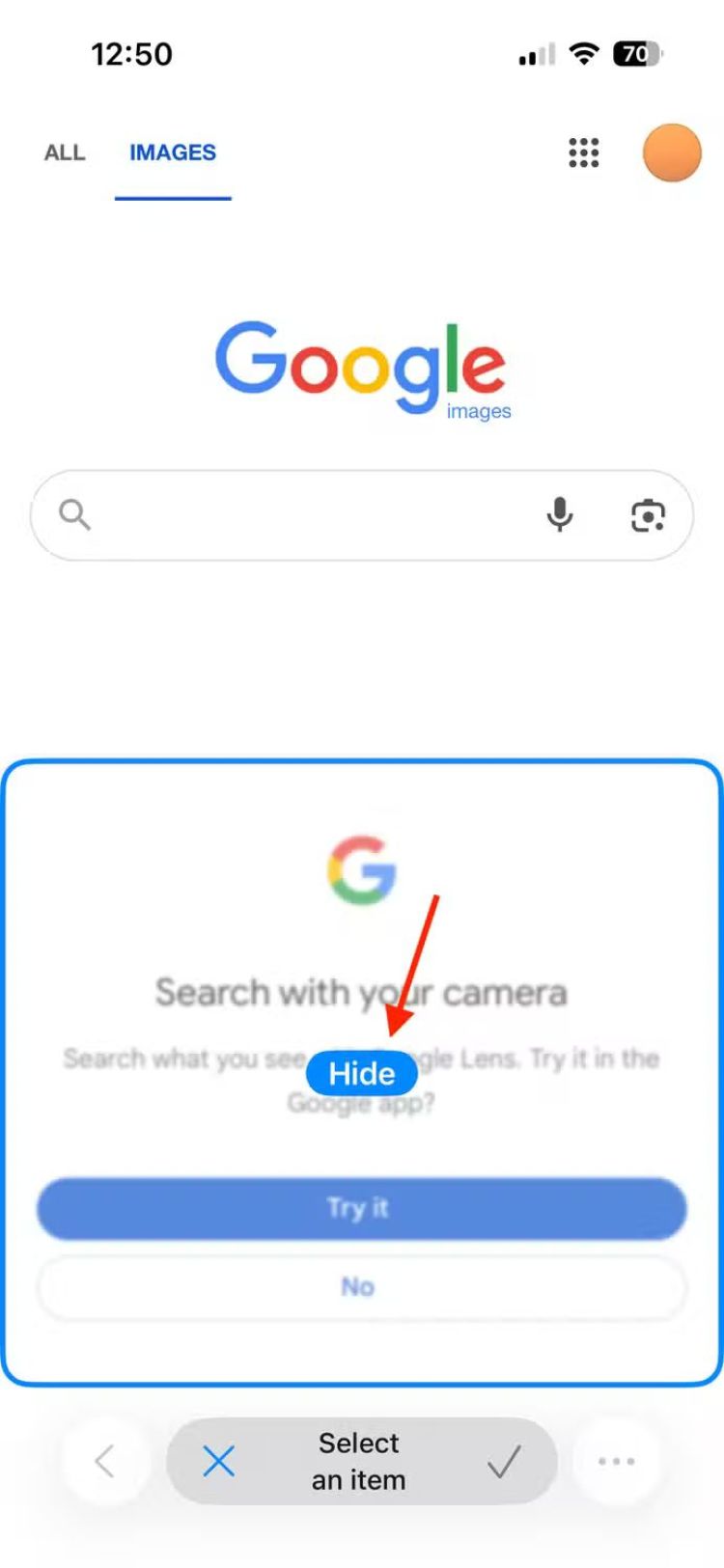Go back with the left chevron
Screen dimensions: 724x1568
tap(105, 1461)
